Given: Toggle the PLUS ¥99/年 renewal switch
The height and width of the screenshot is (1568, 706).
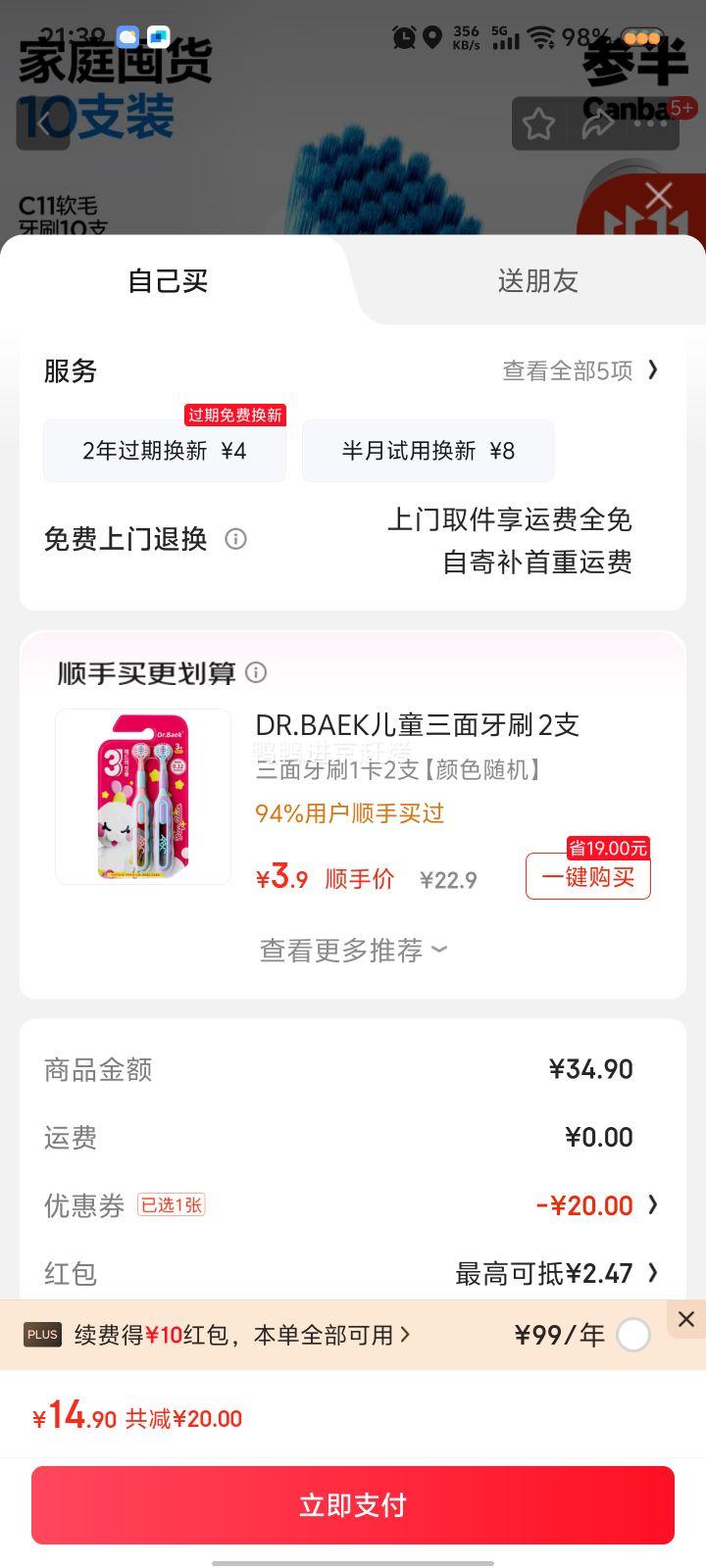Looking at the screenshot, I should tap(633, 1335).
